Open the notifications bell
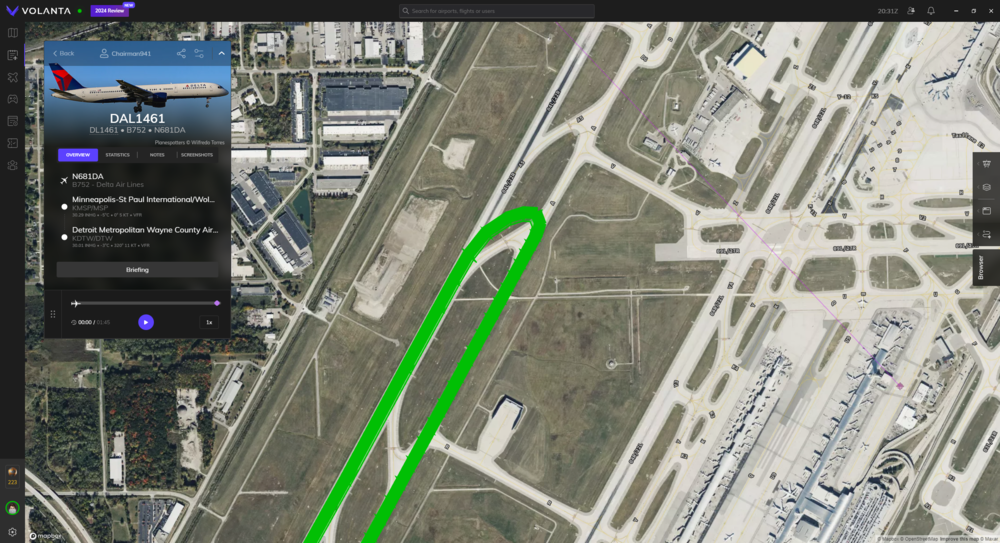This screenshot has height=543, width=1000. point(931,11)
